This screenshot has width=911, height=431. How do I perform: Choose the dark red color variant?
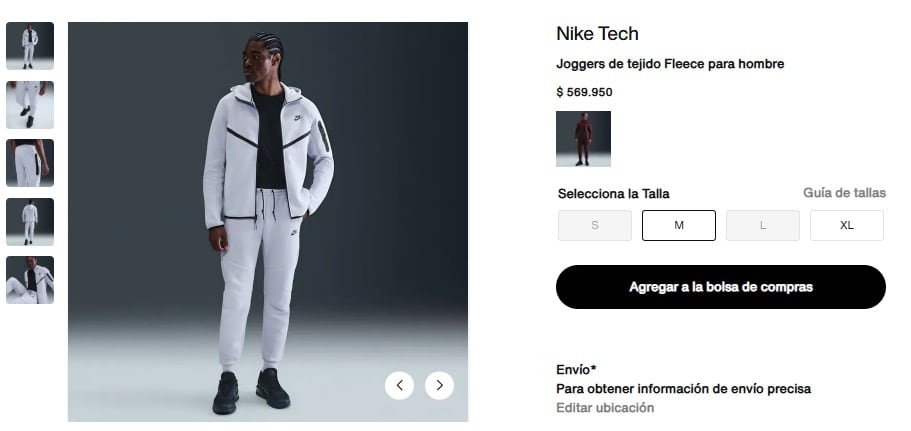pos(583,139)
